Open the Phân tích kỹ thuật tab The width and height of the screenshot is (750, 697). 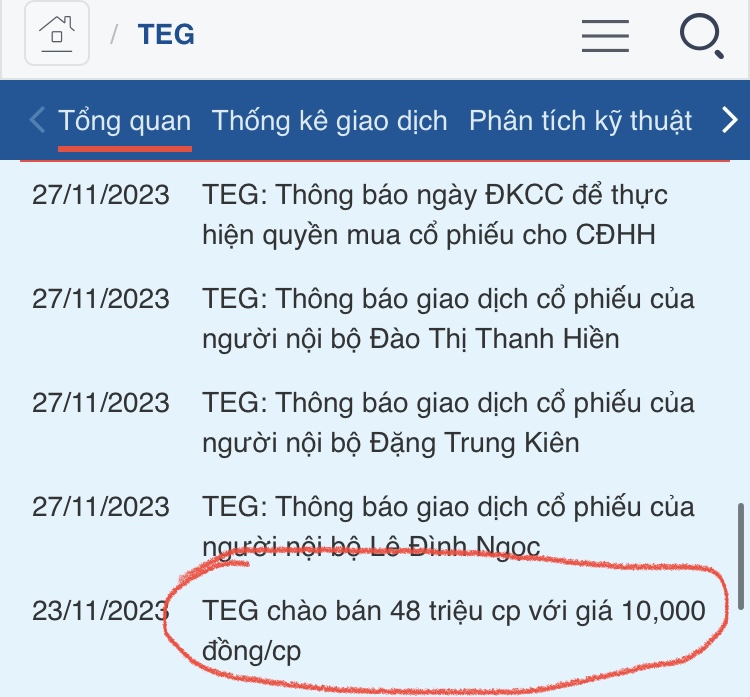pos(581,122)
